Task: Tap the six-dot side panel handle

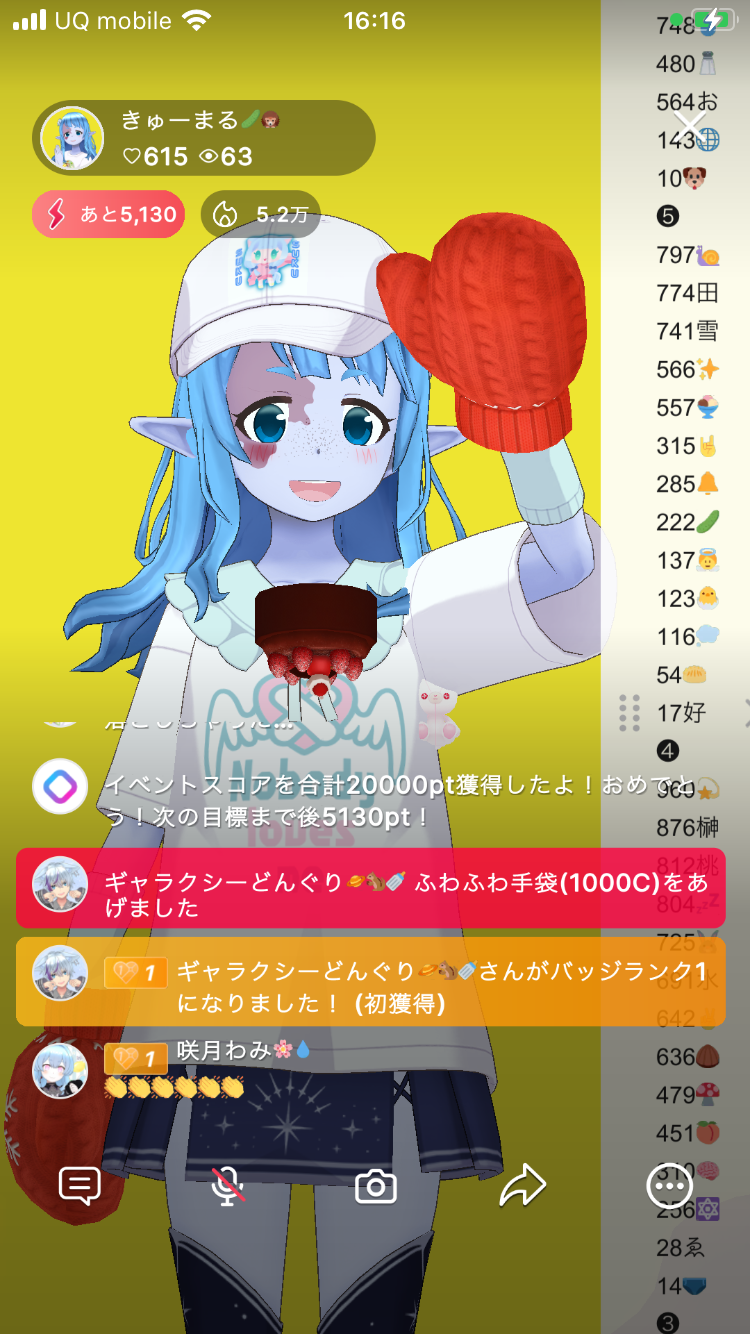Action: pyautogui.click(x=629, y=713)
